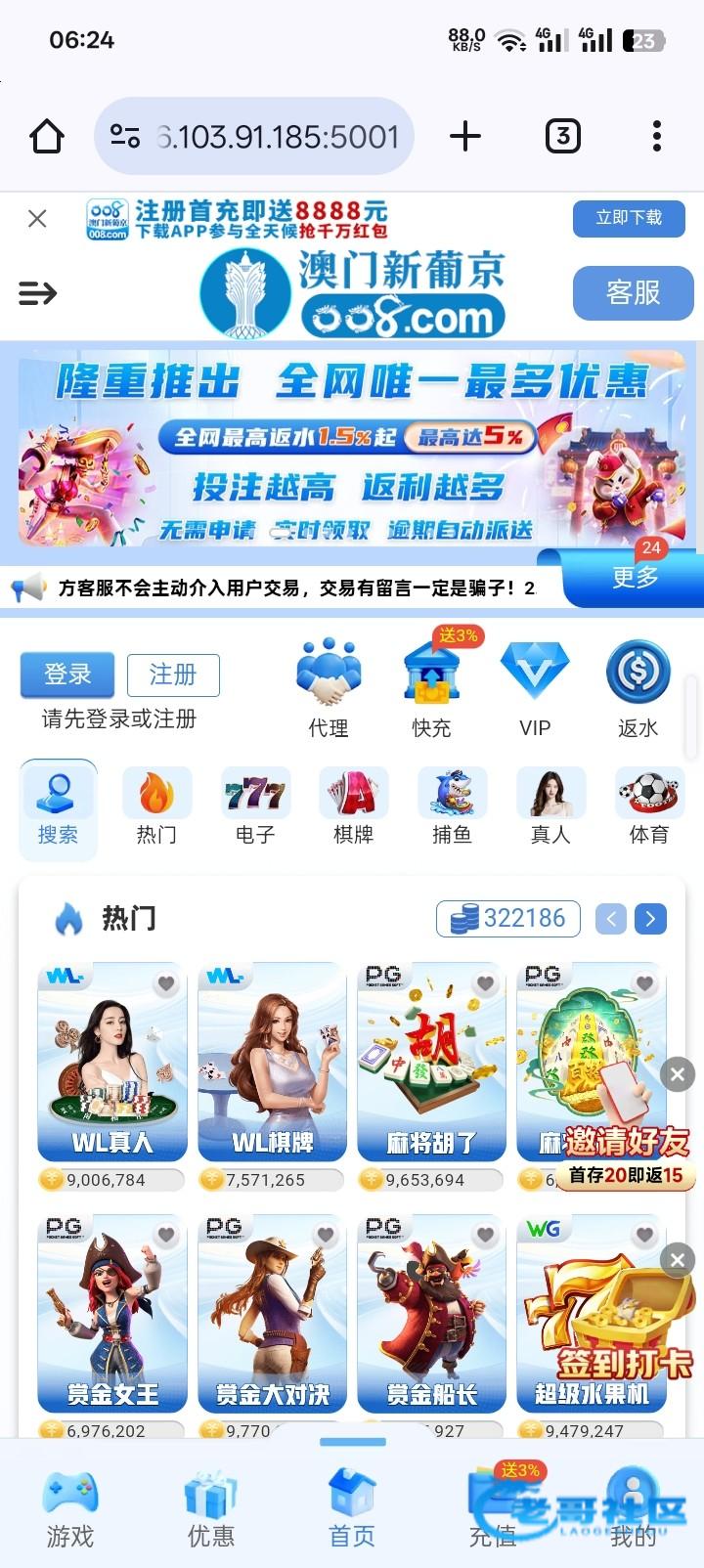
Task: Open the side drawer menu
Action: [38, 293]
